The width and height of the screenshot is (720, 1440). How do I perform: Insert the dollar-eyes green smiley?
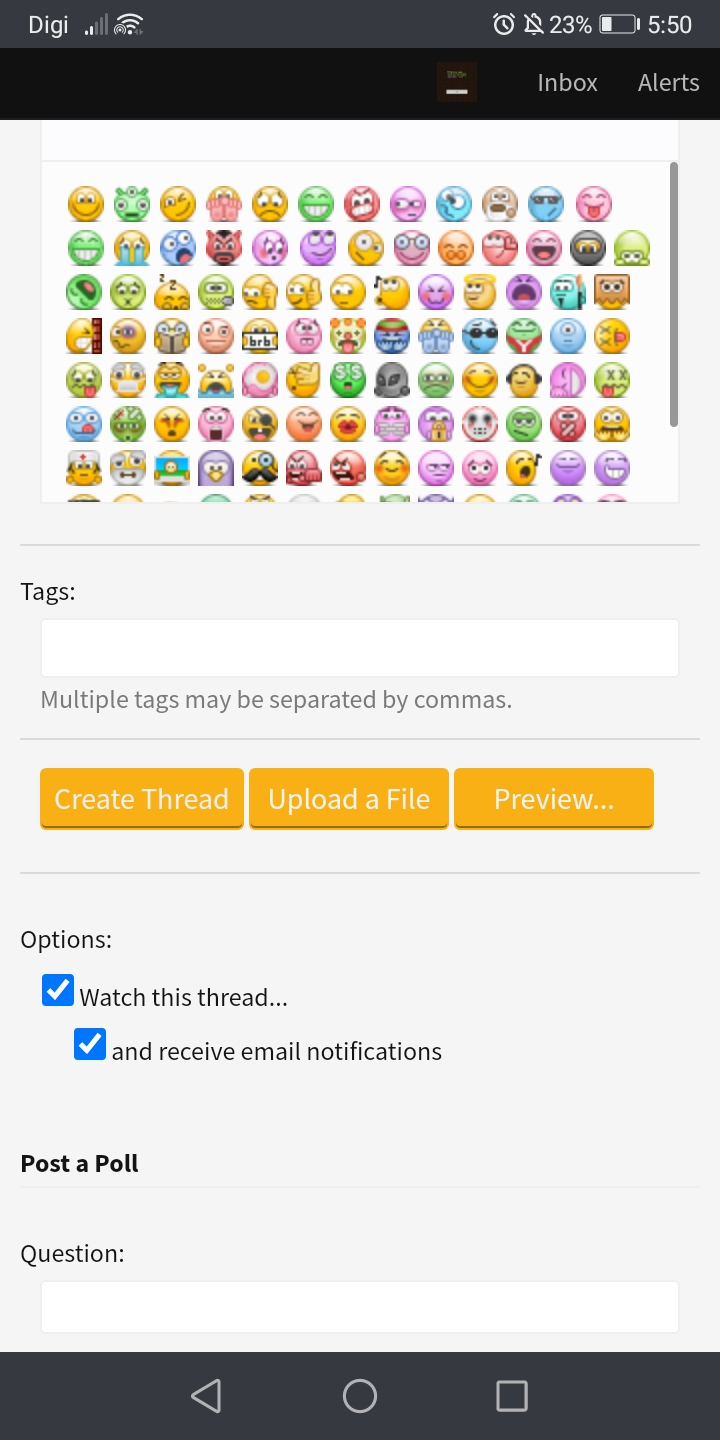(348, 380)
